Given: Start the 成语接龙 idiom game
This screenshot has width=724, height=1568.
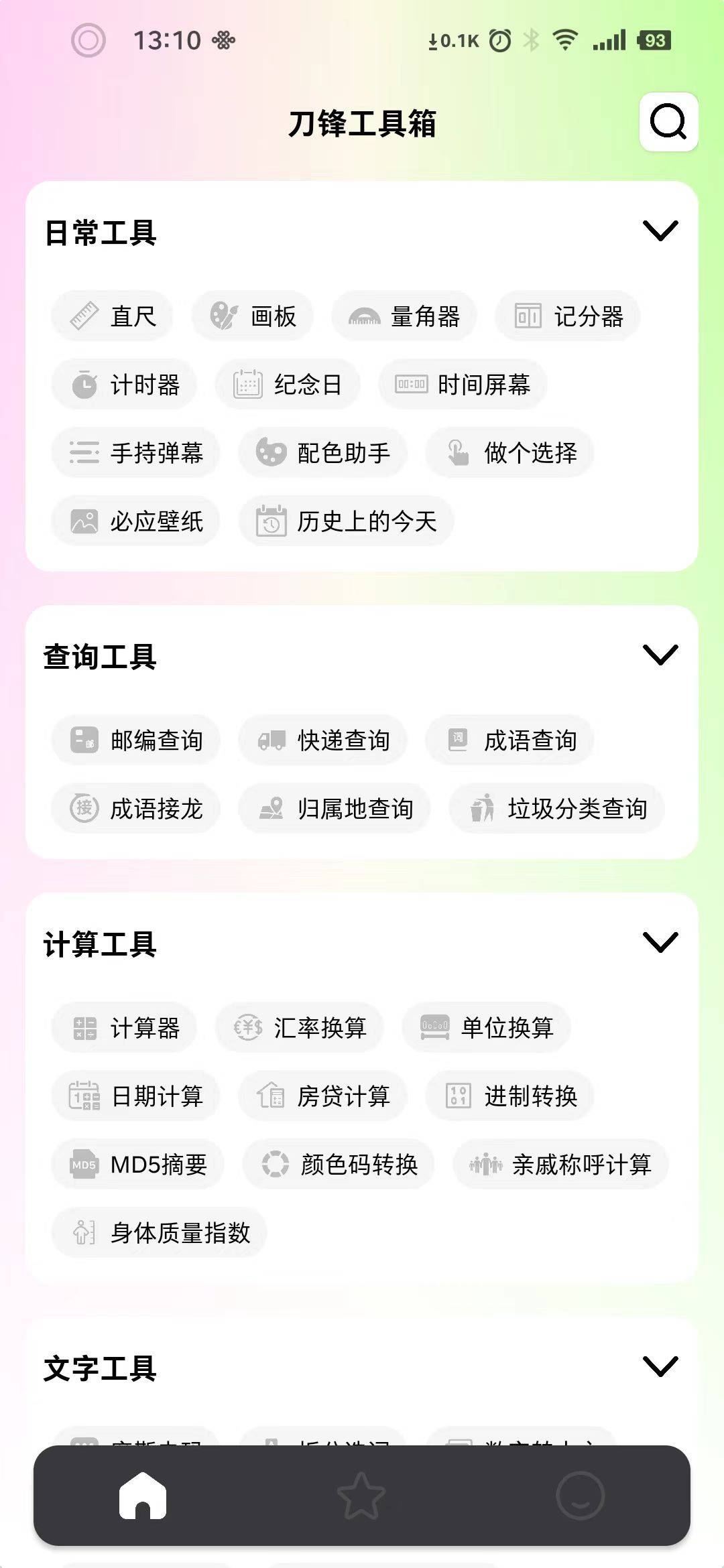Looking at the screenshot, I should click(136, 809).
